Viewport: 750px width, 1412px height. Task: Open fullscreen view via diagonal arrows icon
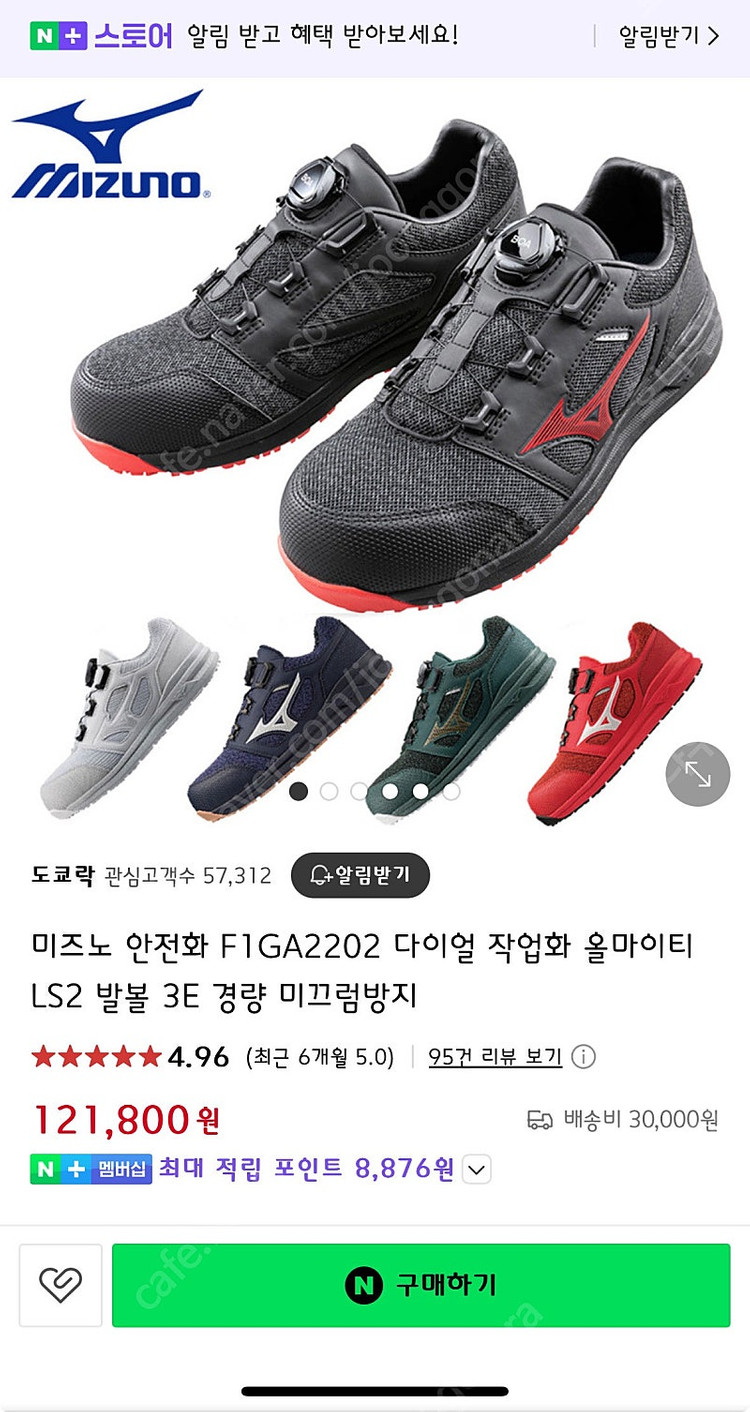coord(697,774)
